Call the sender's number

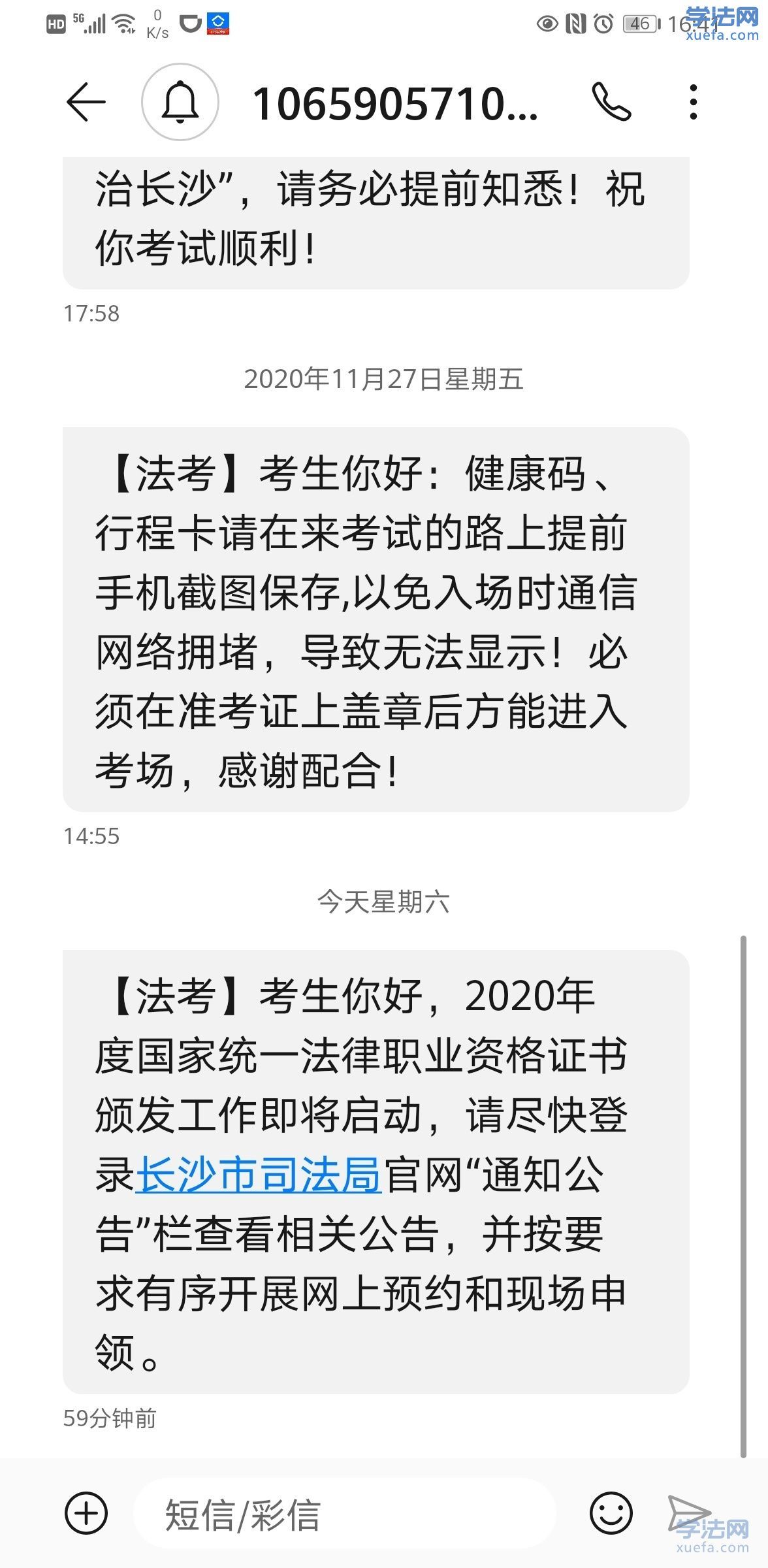611,102
